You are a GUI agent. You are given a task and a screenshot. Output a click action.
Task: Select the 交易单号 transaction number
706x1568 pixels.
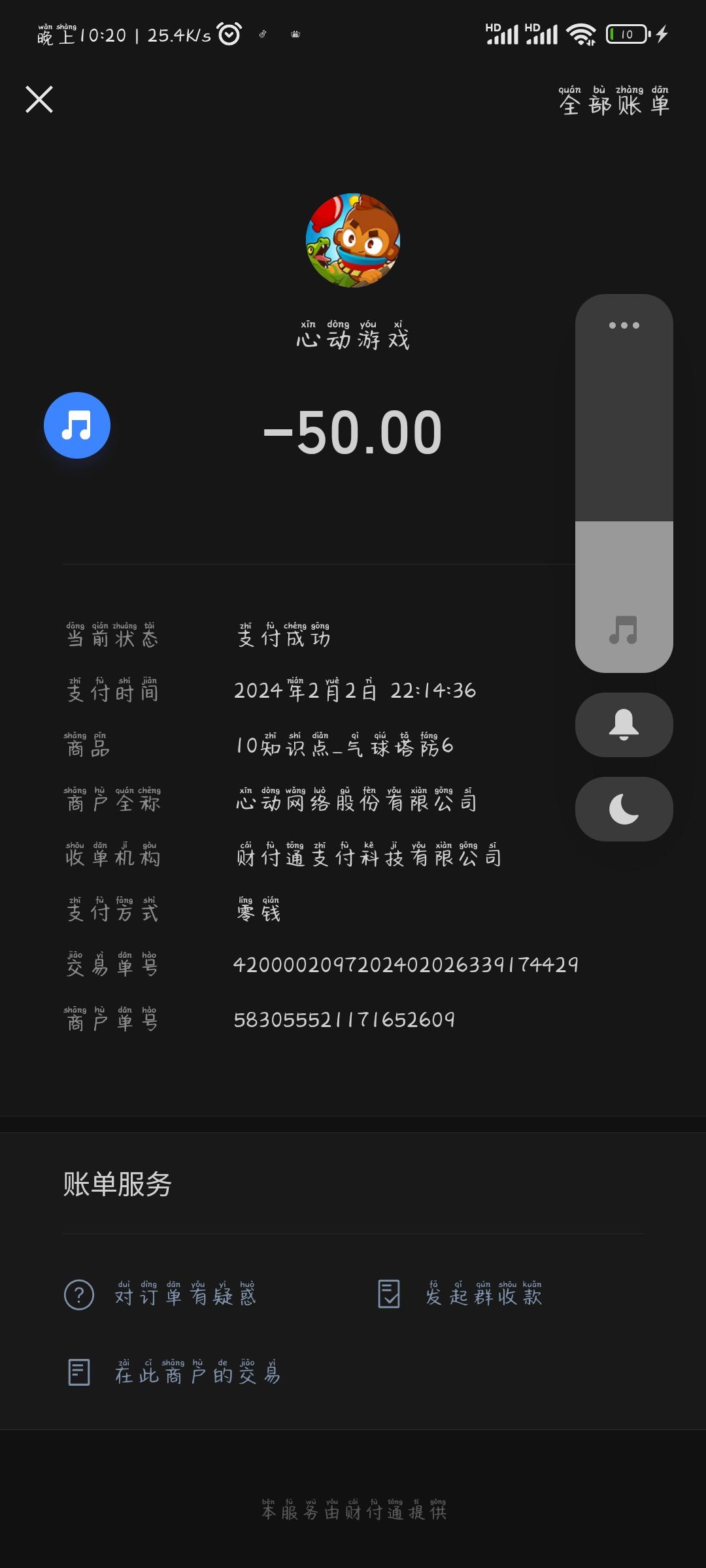(x=406, y=964)
